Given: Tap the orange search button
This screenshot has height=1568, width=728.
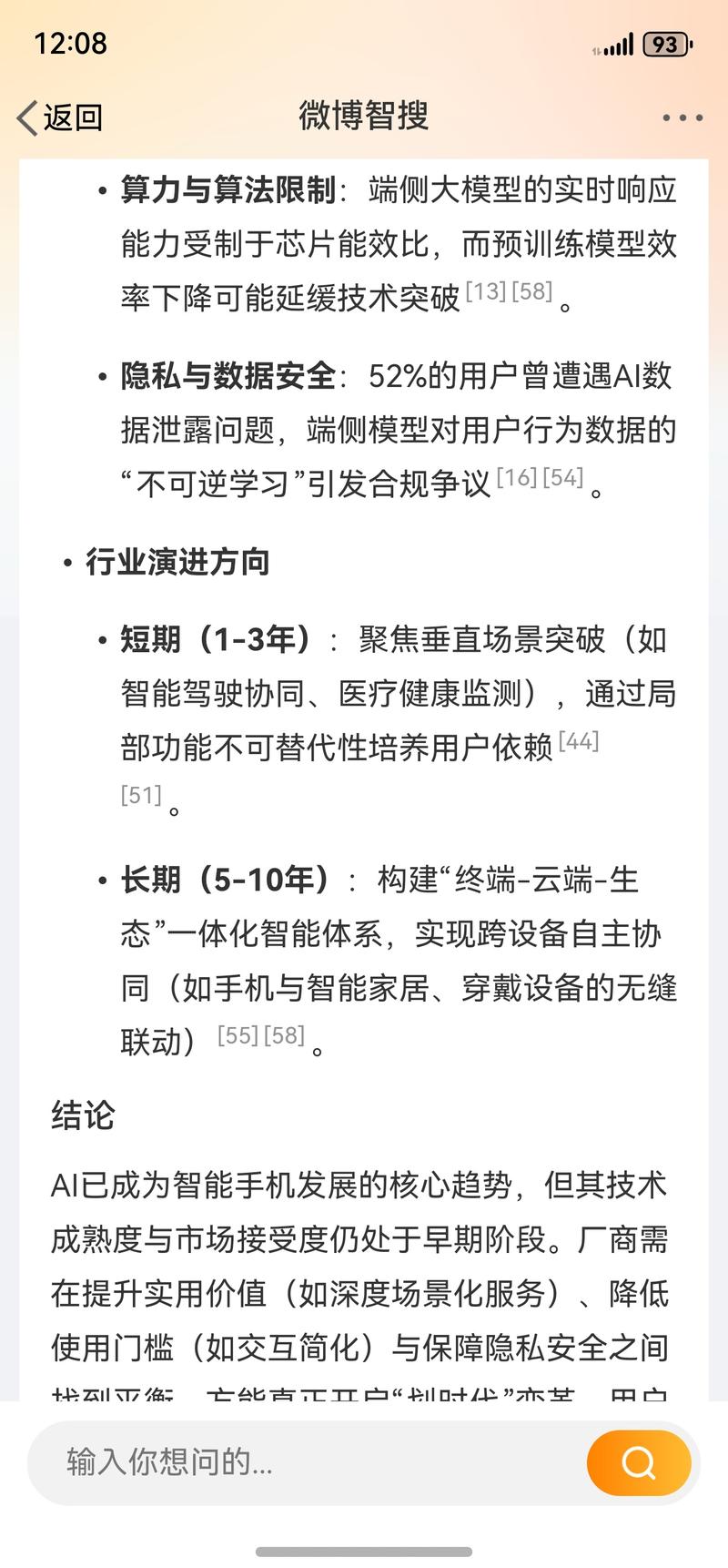Looking at the screenshot, I should tap(639, 1462).
